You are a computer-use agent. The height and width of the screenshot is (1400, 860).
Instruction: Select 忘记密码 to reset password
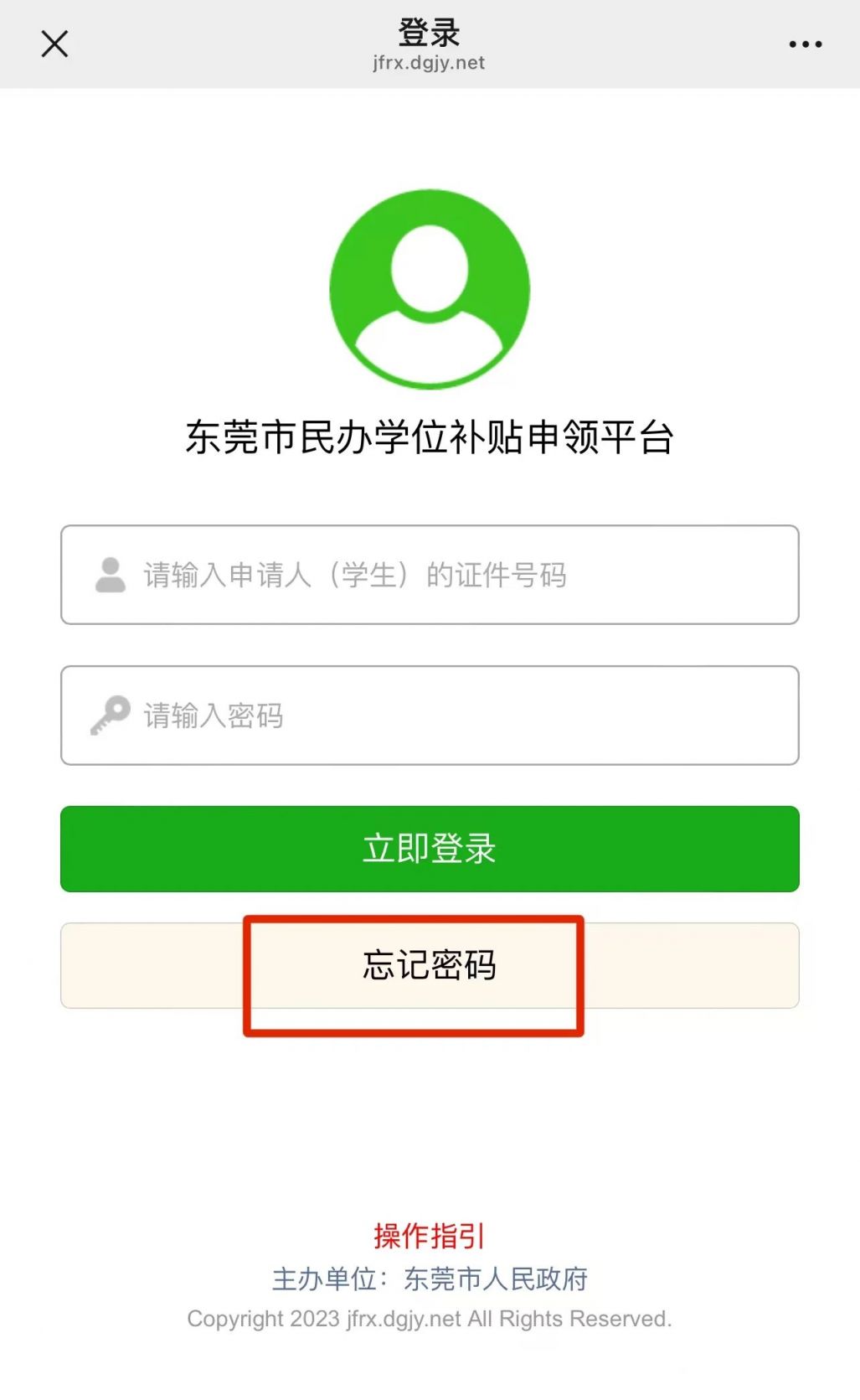tap(430, 965)
